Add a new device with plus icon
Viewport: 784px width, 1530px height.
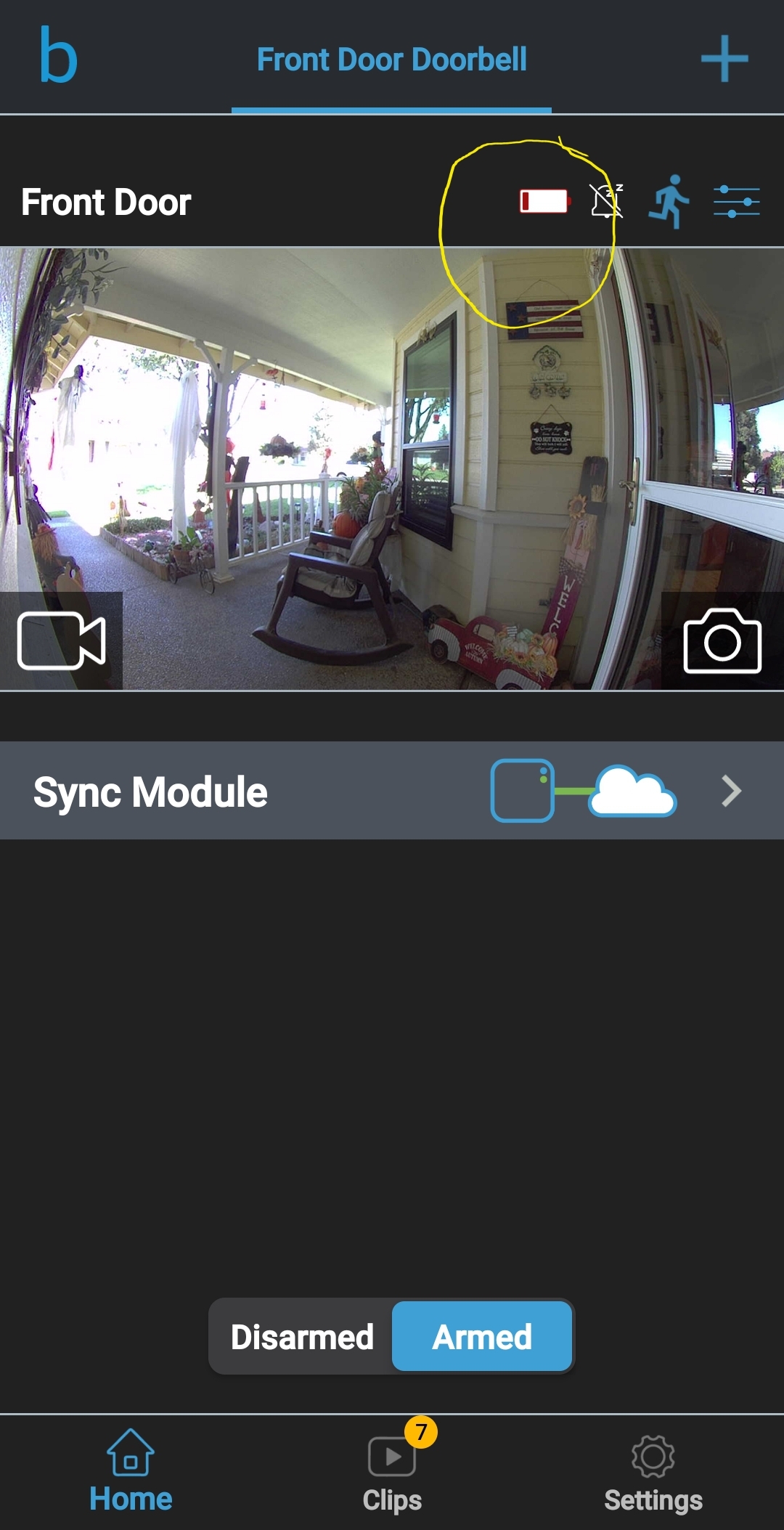724,59
